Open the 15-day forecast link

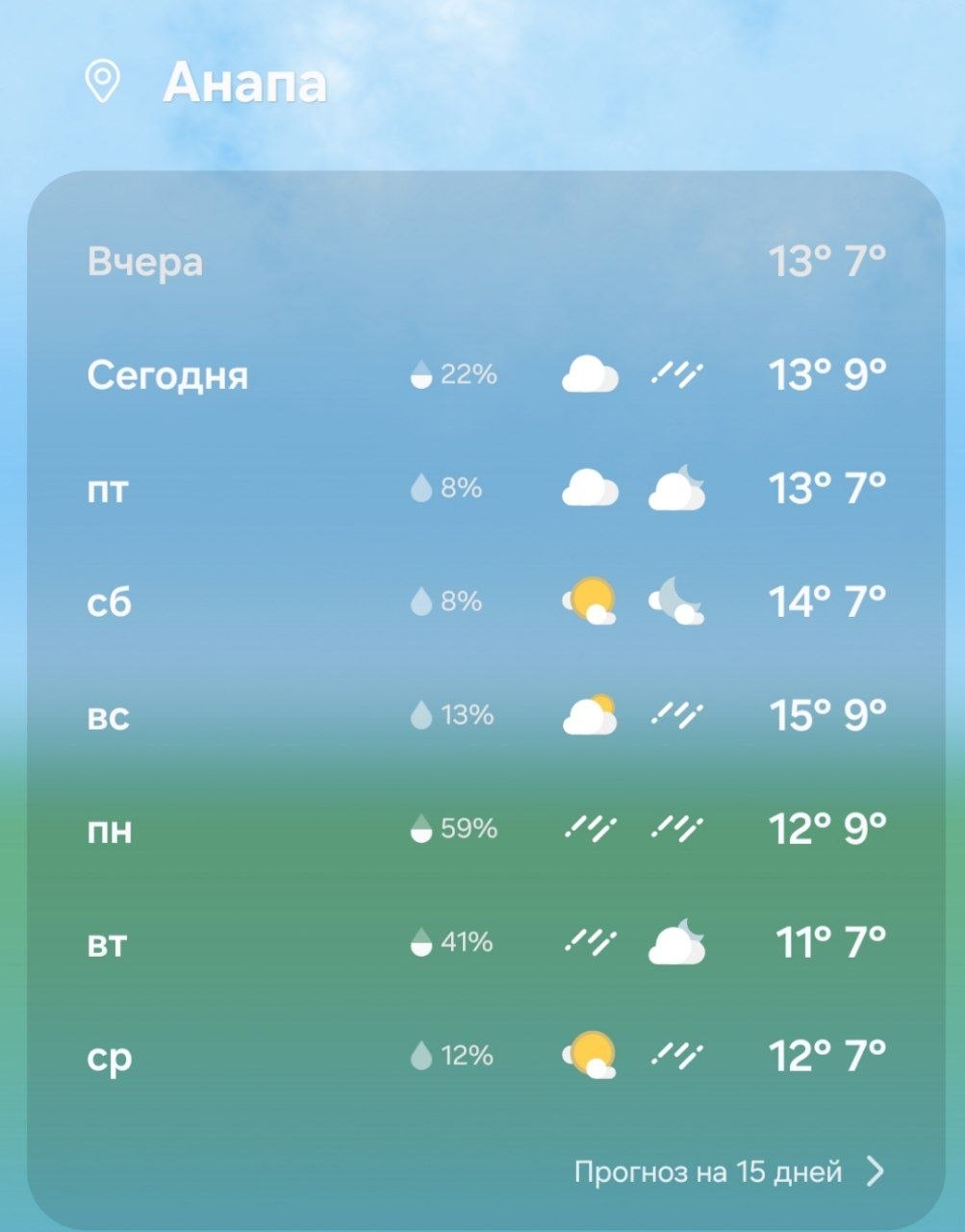[x=727, y=1171]
